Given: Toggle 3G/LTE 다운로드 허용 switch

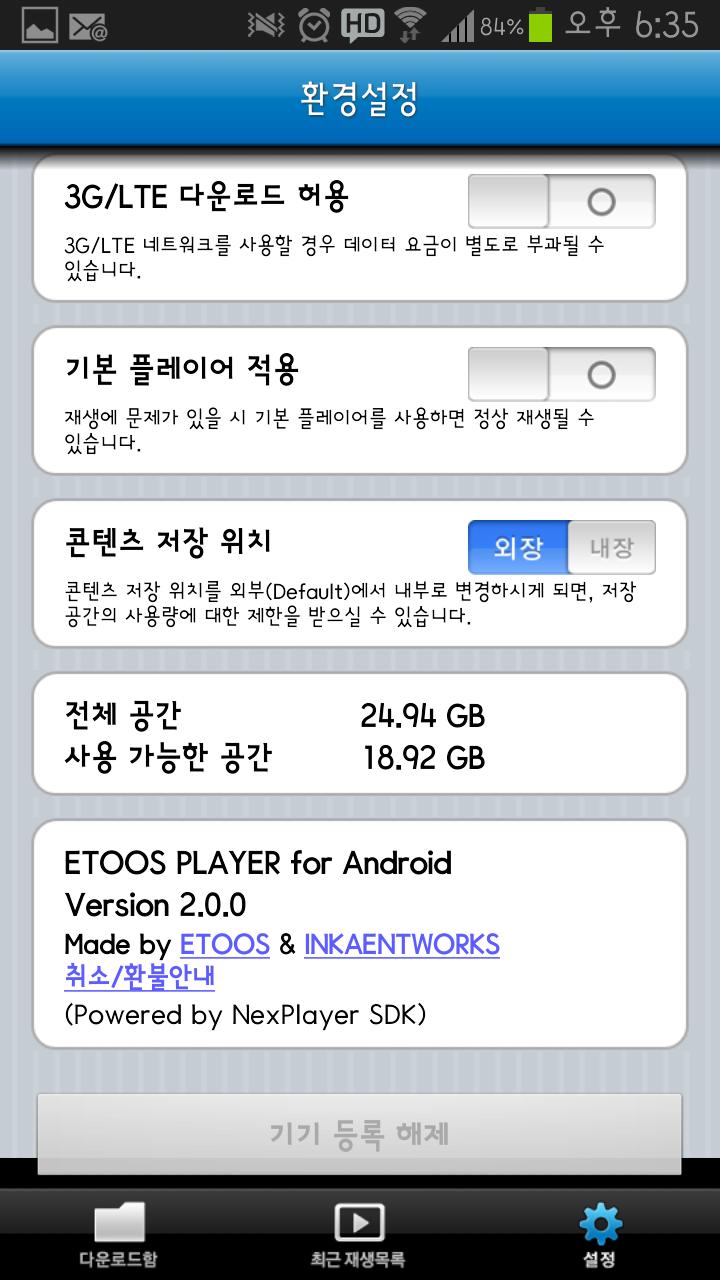Looking at the screenshot, I should pyautogui.click(x=561, y=202).
